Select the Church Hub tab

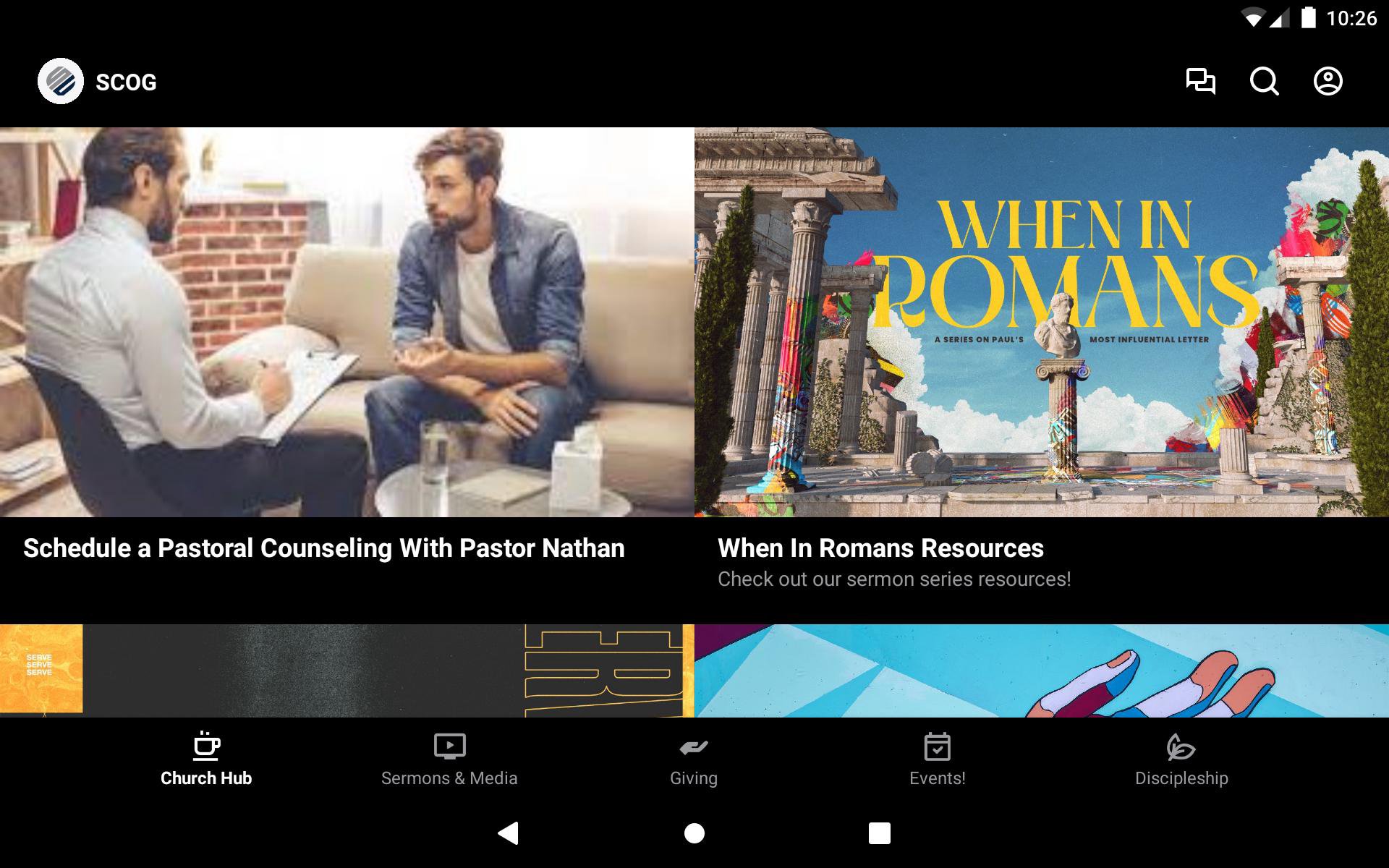[206, 759]
